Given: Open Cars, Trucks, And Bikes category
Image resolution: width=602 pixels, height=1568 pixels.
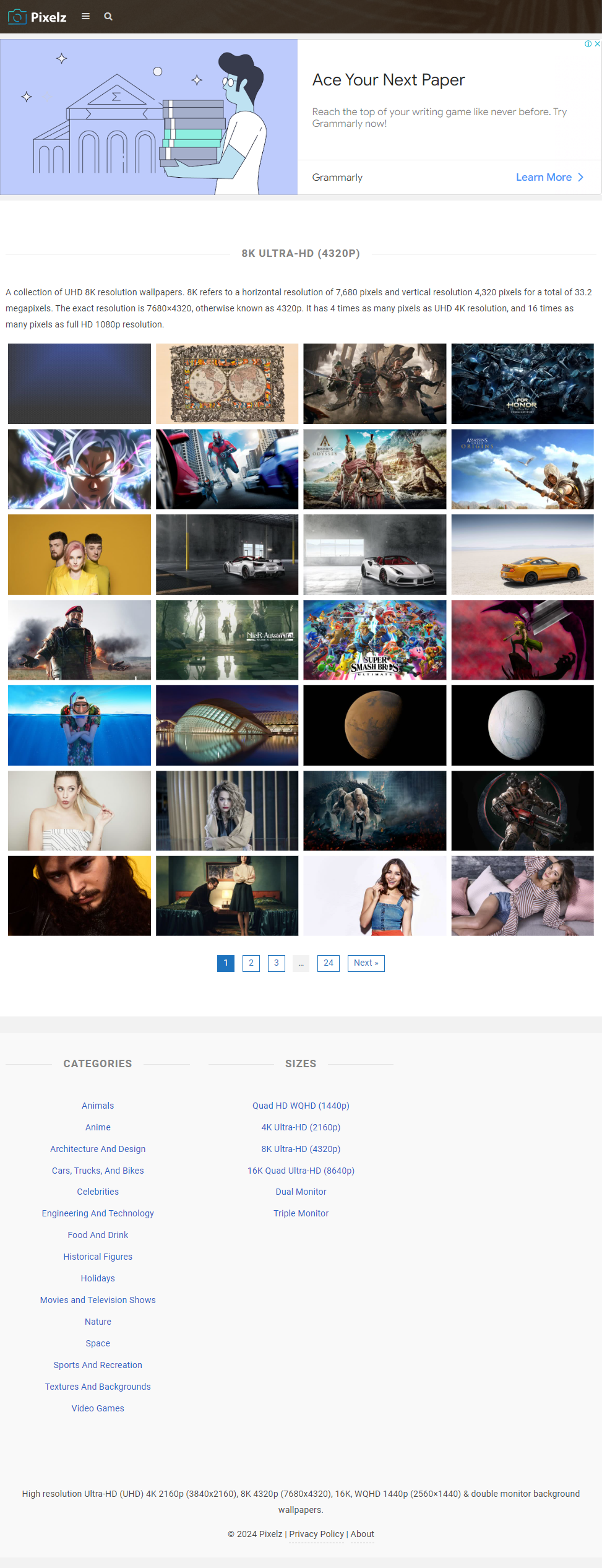Looking at the screenshot, I should [x=98, y=1171].
